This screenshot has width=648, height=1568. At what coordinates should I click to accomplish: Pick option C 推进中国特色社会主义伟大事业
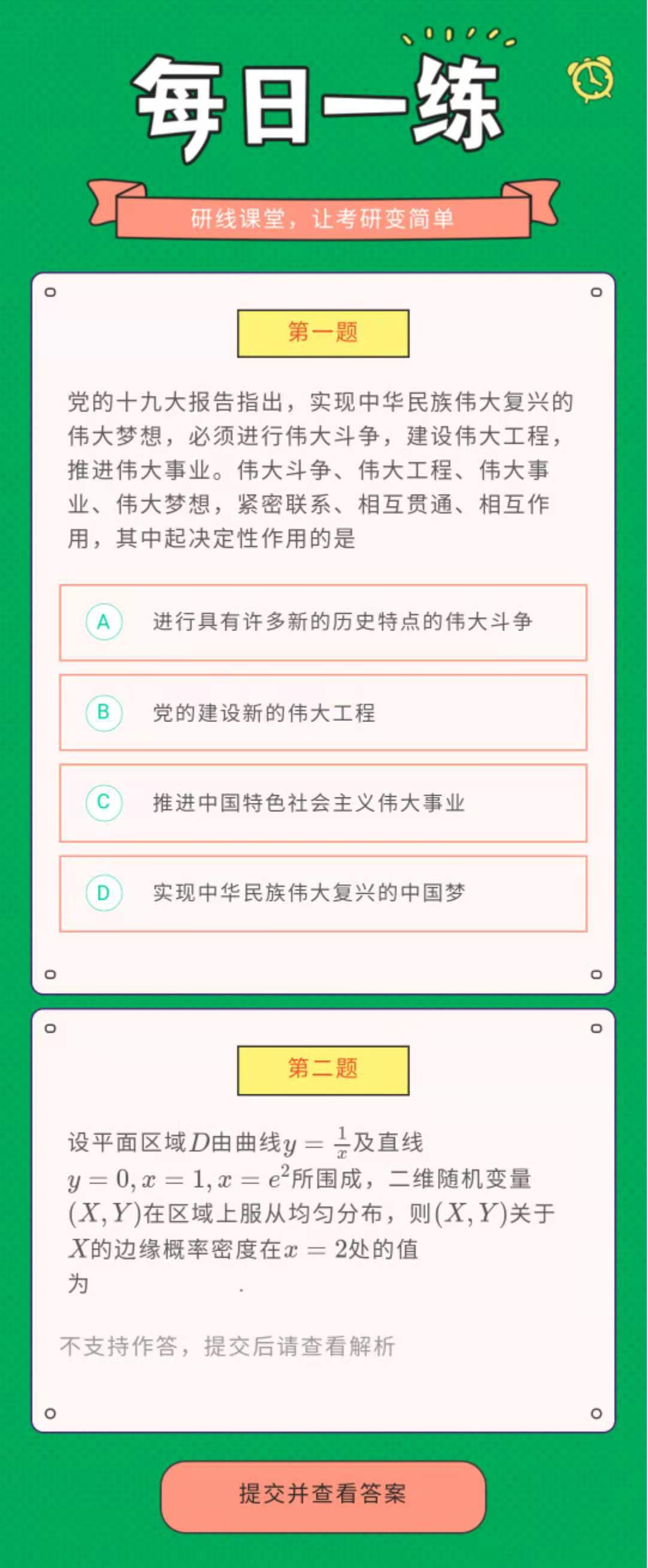tap(323, 802)
